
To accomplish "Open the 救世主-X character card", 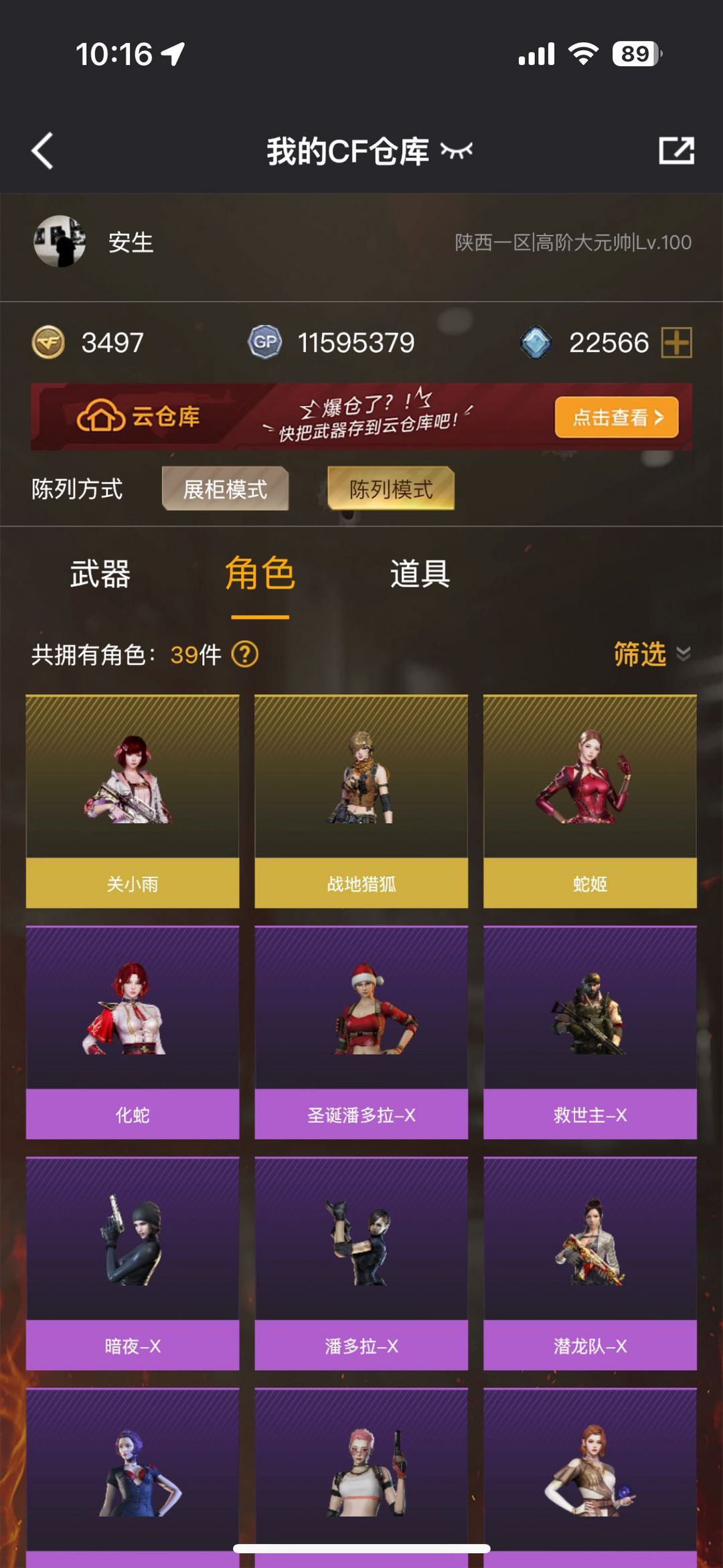I will (x=590, y=1033).
